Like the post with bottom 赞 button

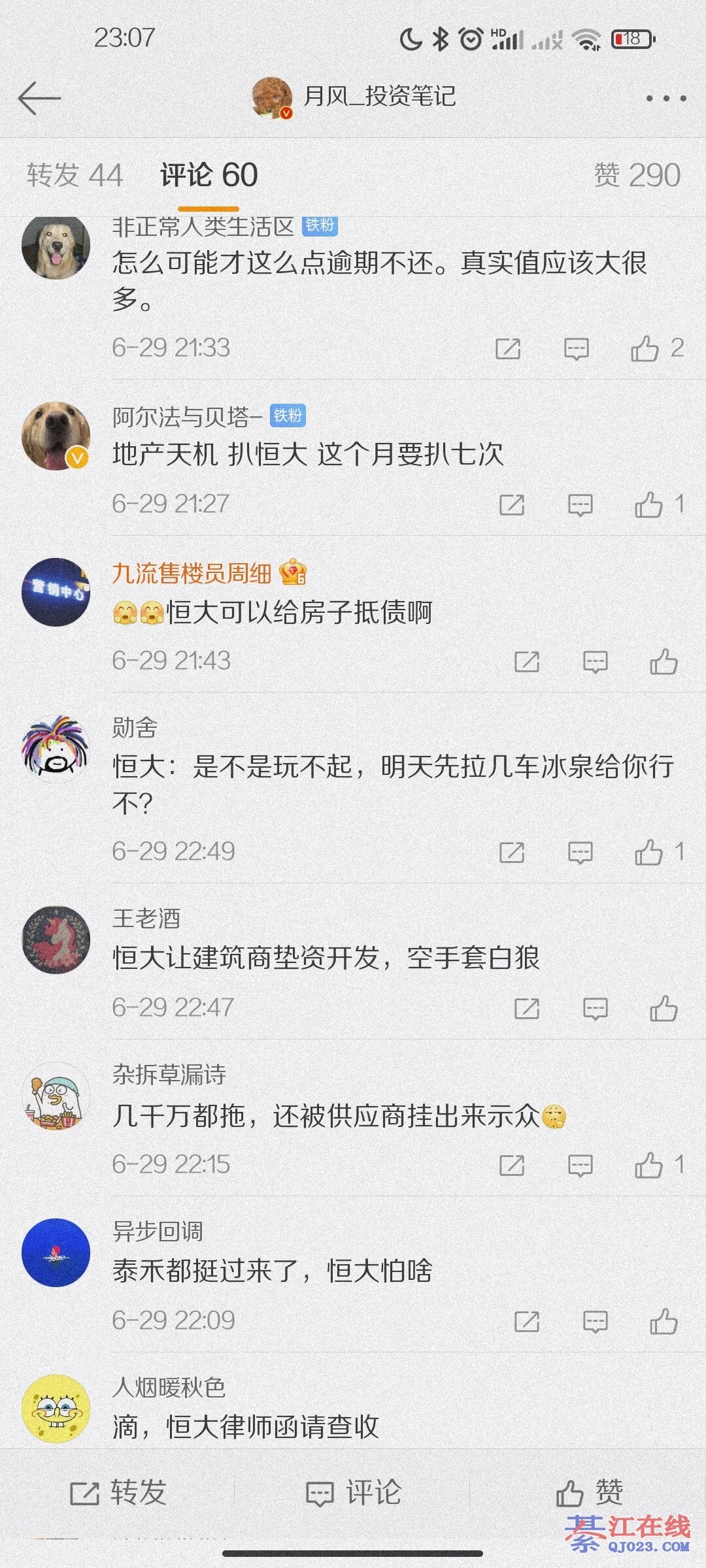(x=589, y=1493)
